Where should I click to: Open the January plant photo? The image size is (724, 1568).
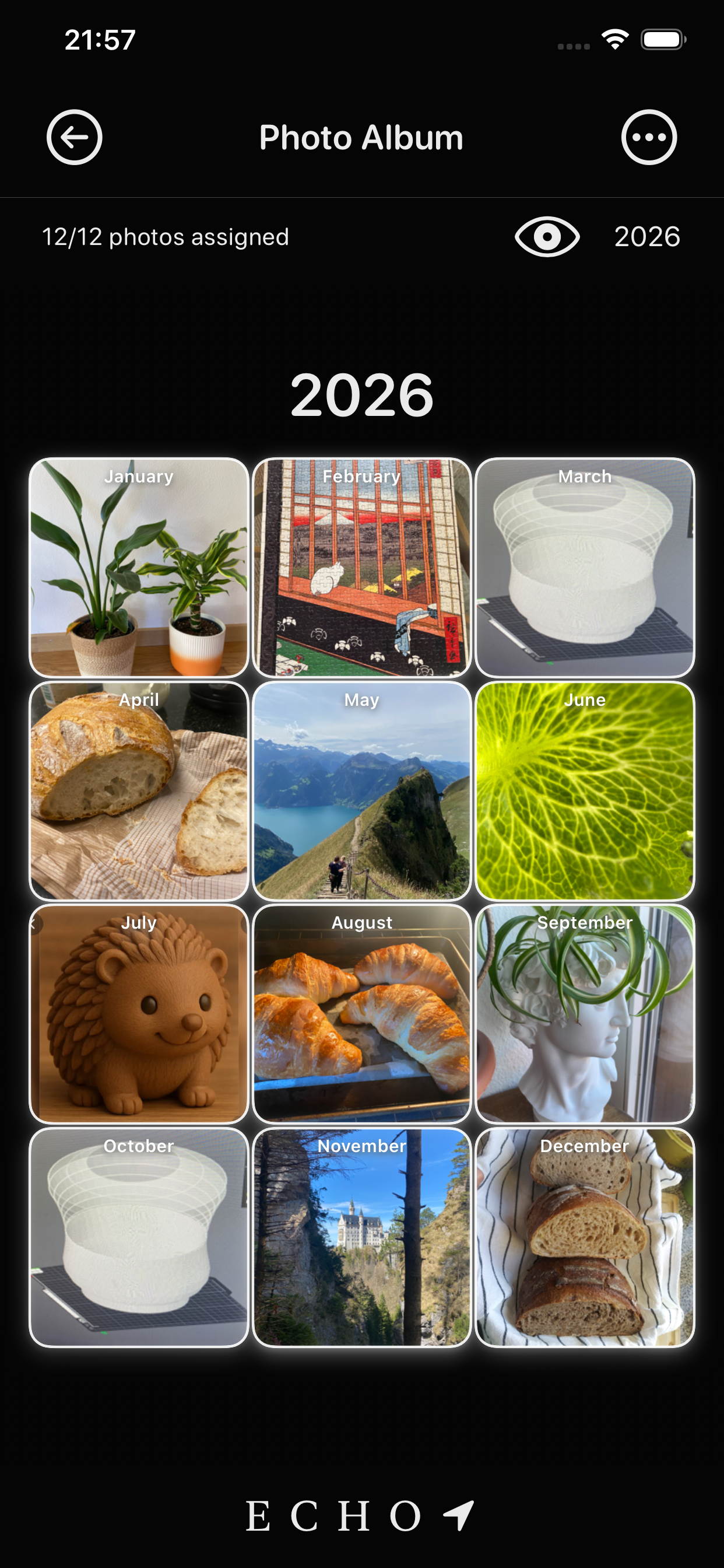coord(139,568)
